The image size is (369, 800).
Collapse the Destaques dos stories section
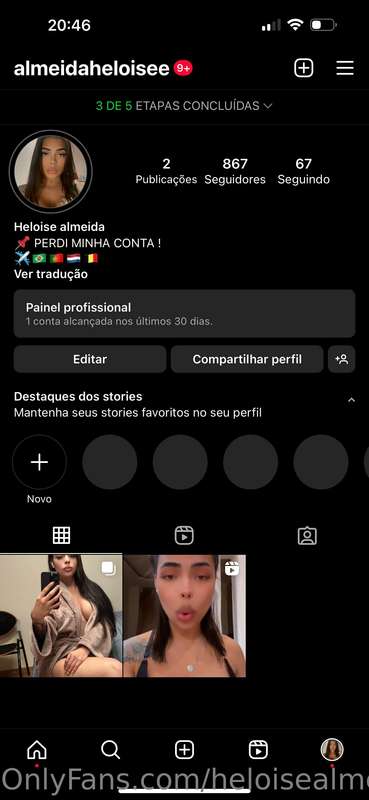click(x=351, y=400)
